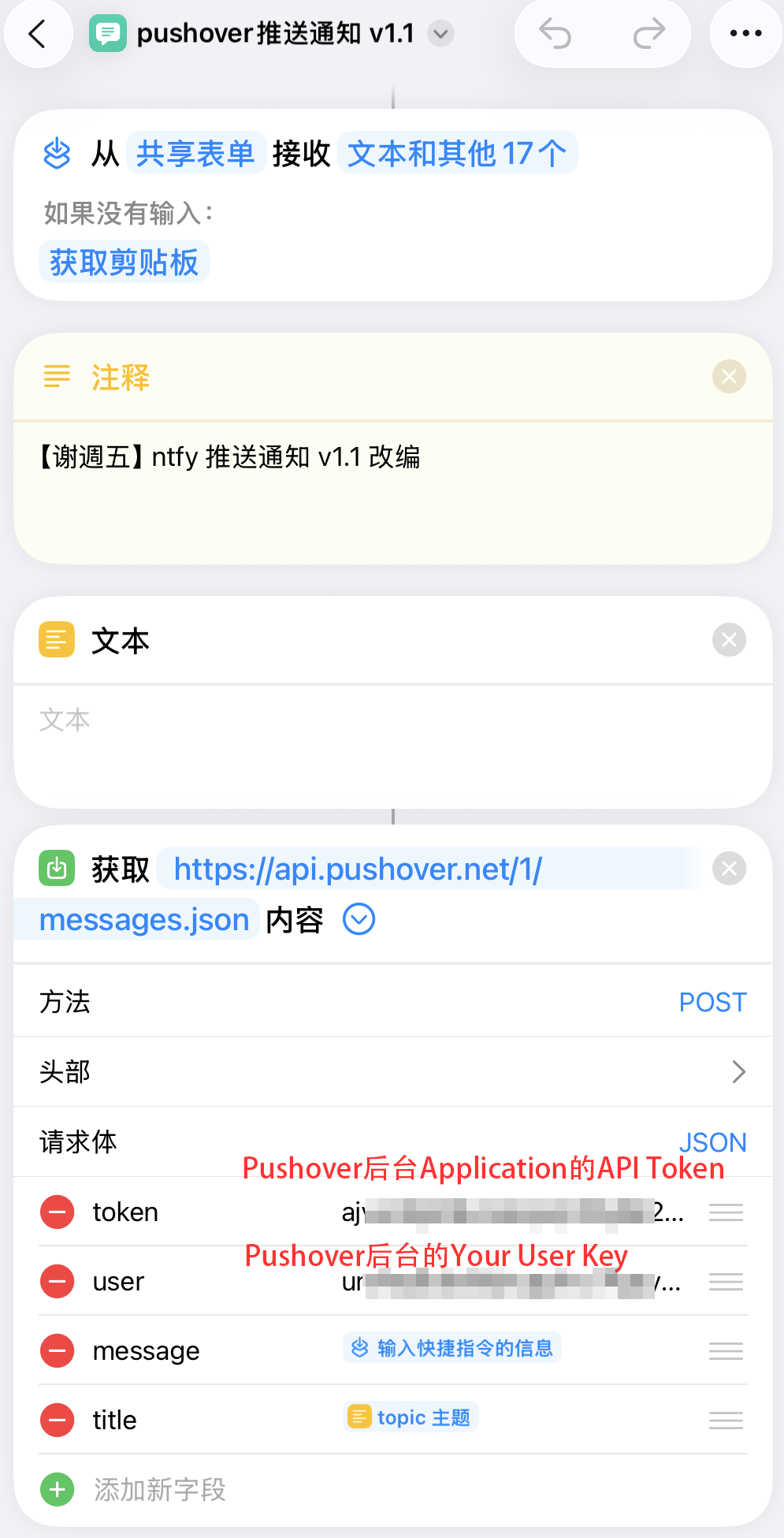Change the 共享表单 input source

point(195,154)
